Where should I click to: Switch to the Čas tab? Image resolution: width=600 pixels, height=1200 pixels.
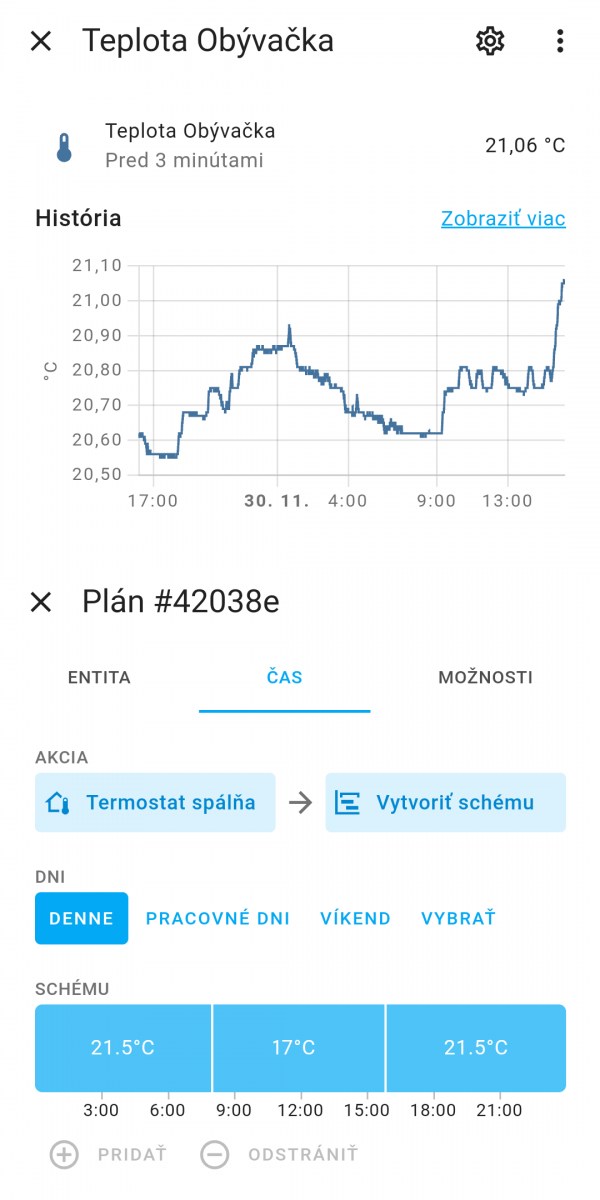285,677
